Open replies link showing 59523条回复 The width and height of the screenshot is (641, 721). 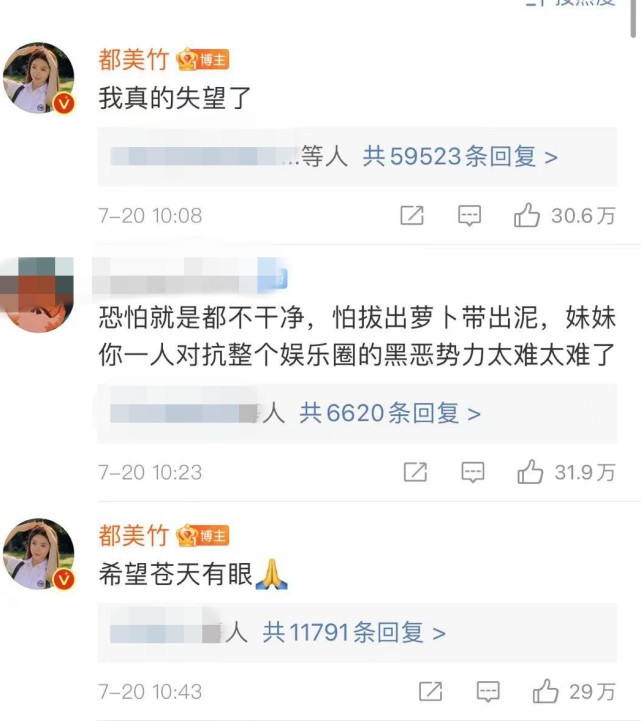[x=460, y=157]
